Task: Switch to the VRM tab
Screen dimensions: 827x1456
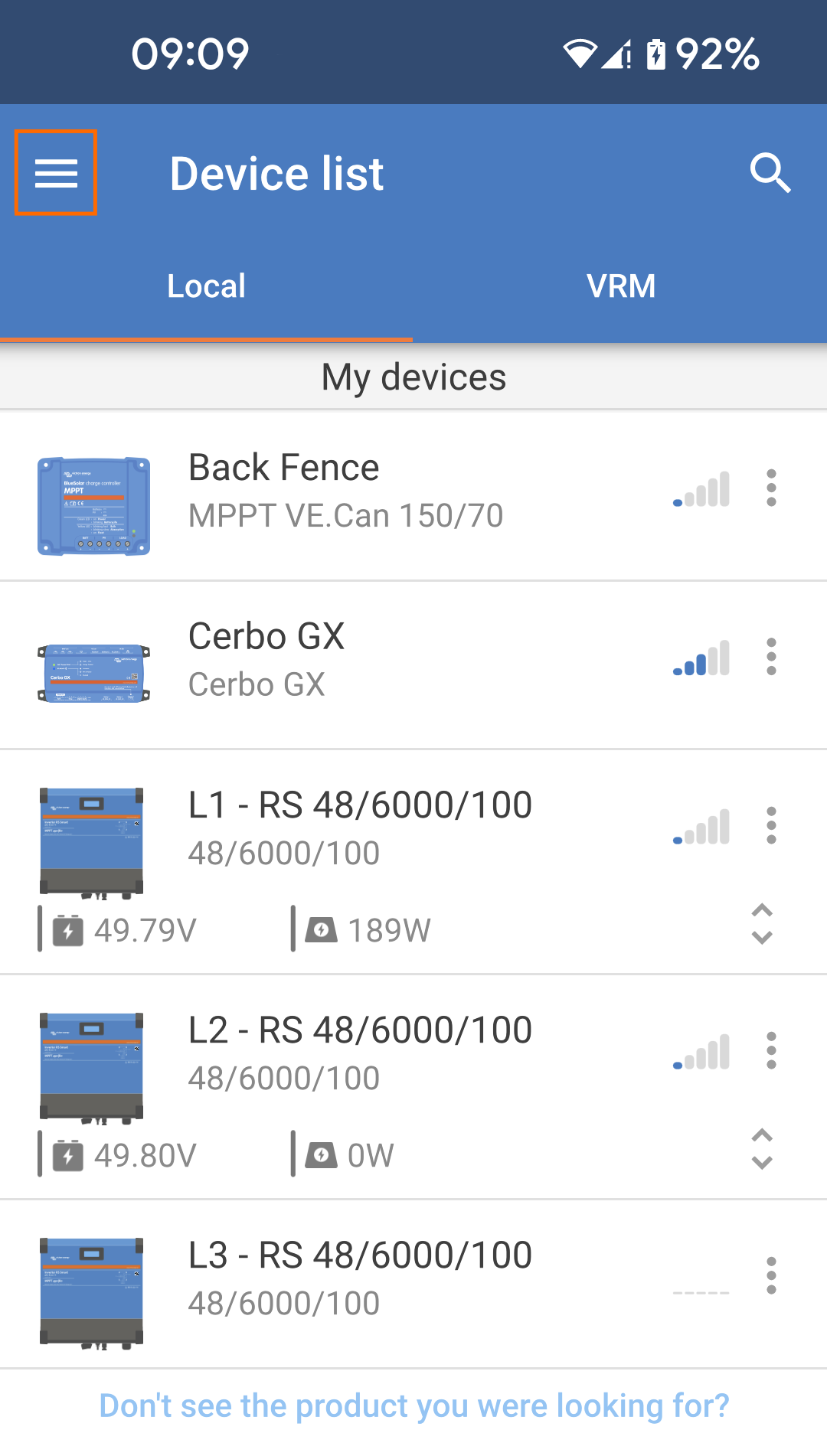Action: (620, 285)
